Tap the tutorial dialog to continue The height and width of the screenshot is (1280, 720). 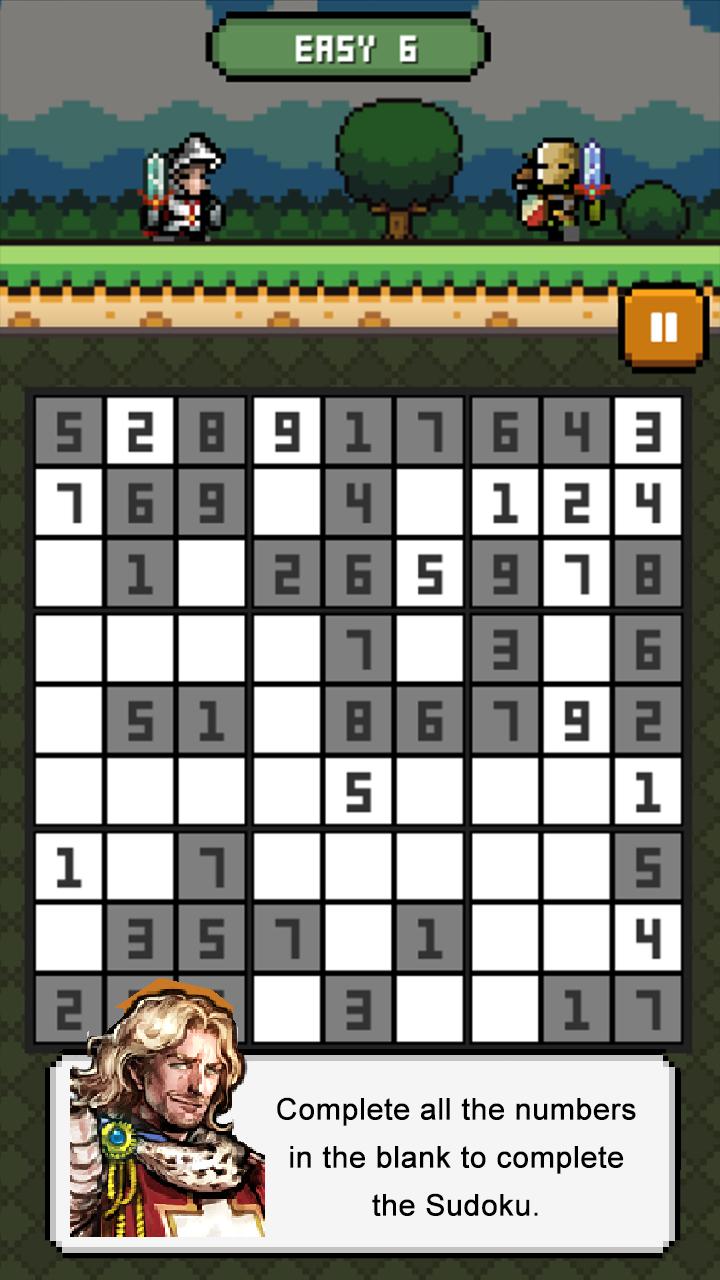(x=455, y=1157)
